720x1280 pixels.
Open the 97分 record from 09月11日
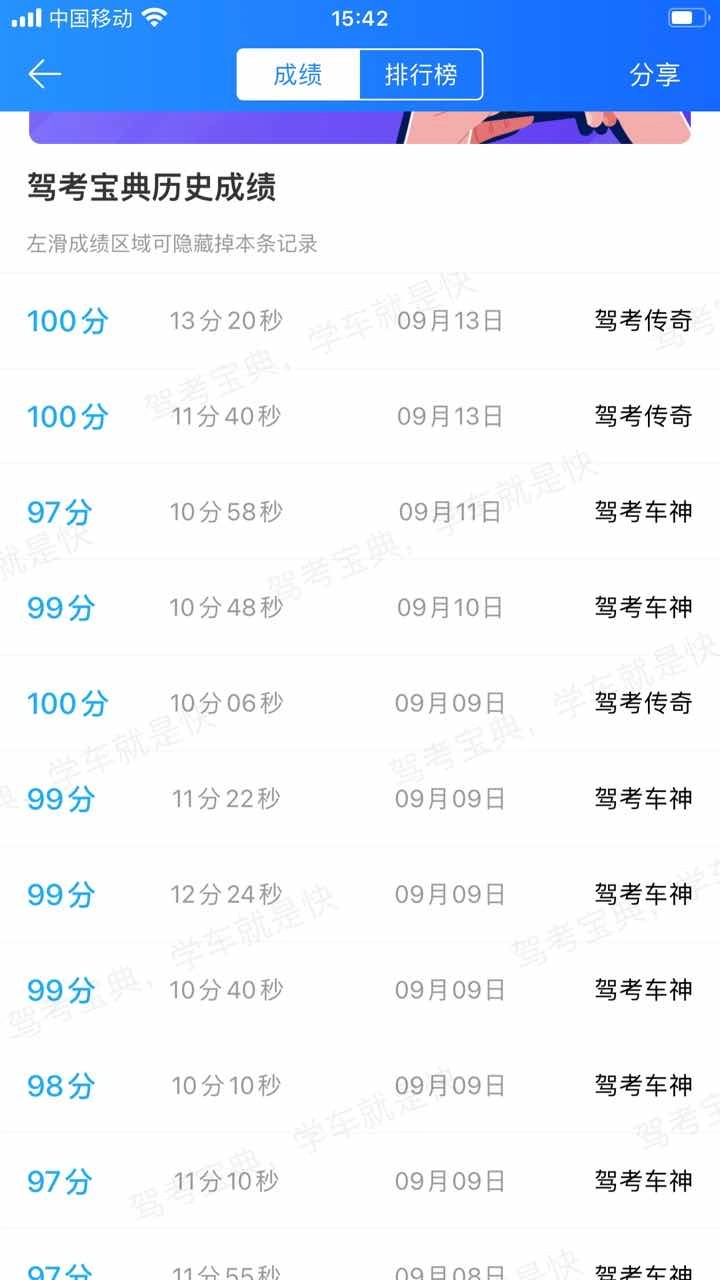pyautogui.click(x=360, y=512)
